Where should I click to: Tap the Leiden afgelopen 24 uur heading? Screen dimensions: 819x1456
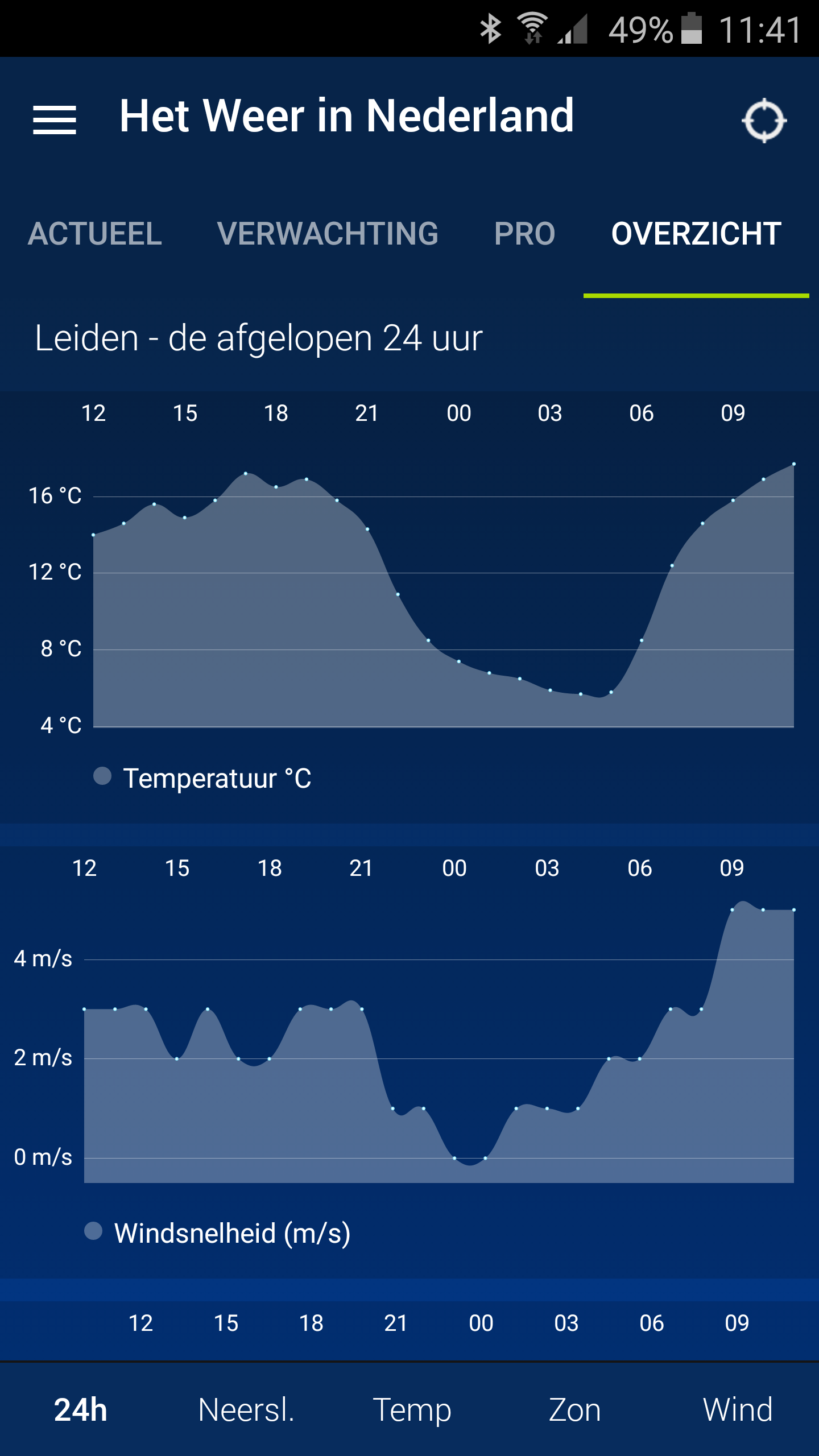[257, 339]
